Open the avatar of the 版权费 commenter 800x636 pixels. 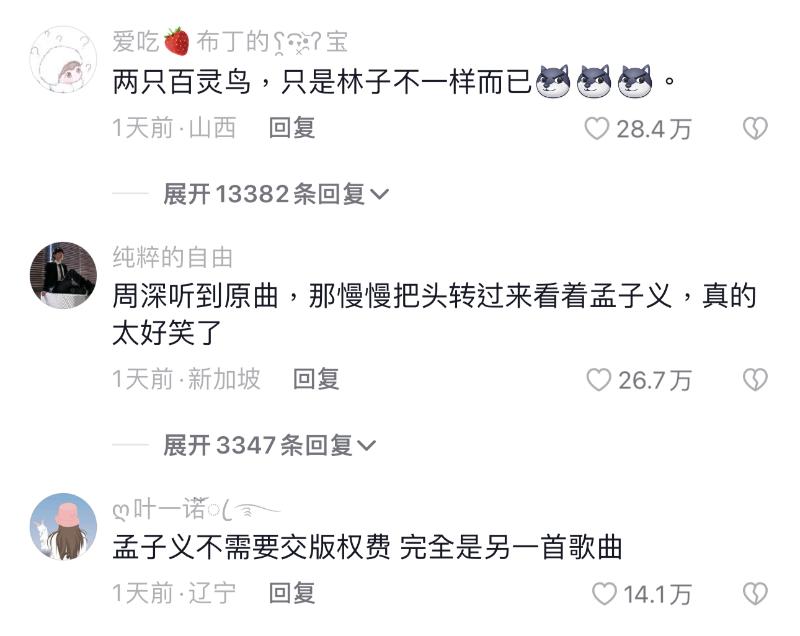(x=64, y=526)
